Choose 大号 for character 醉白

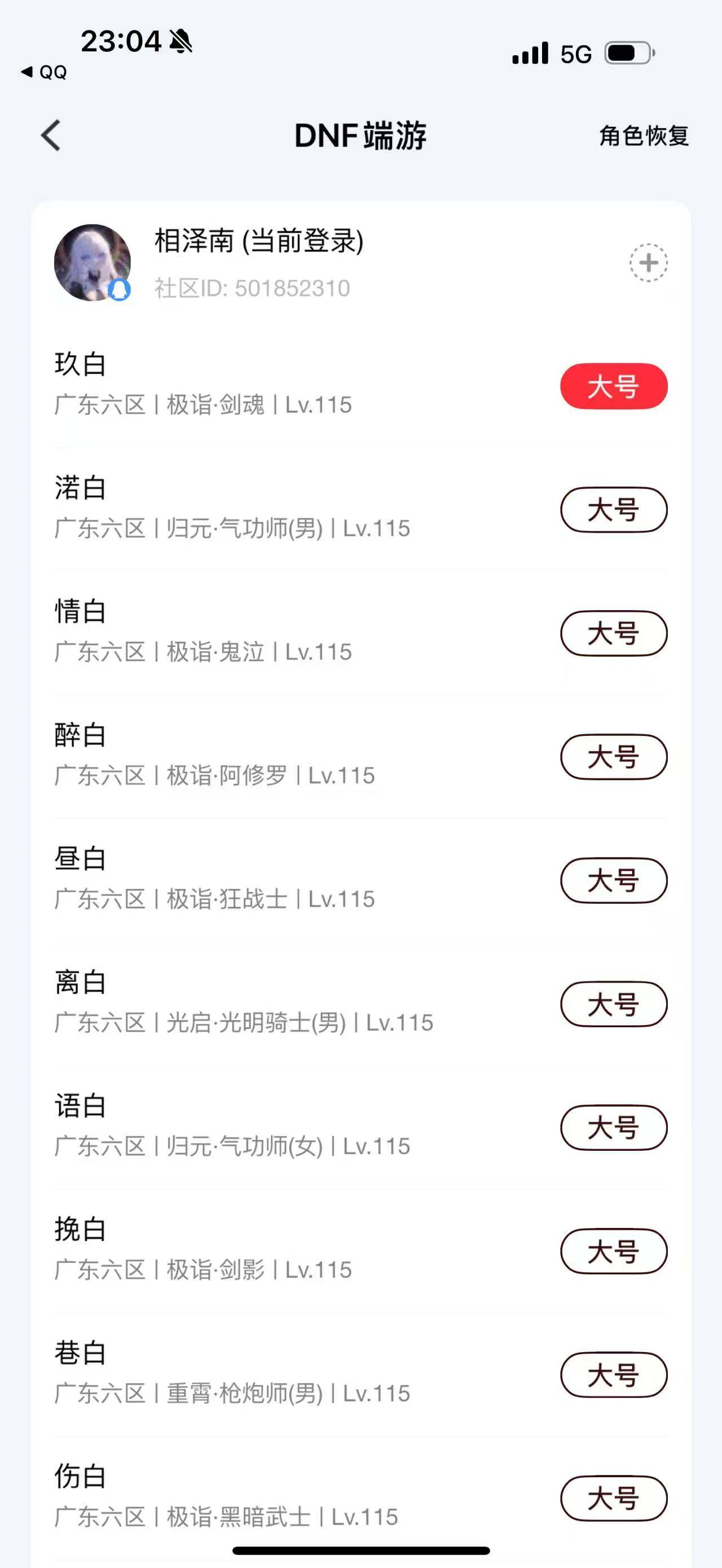point(614,757)
